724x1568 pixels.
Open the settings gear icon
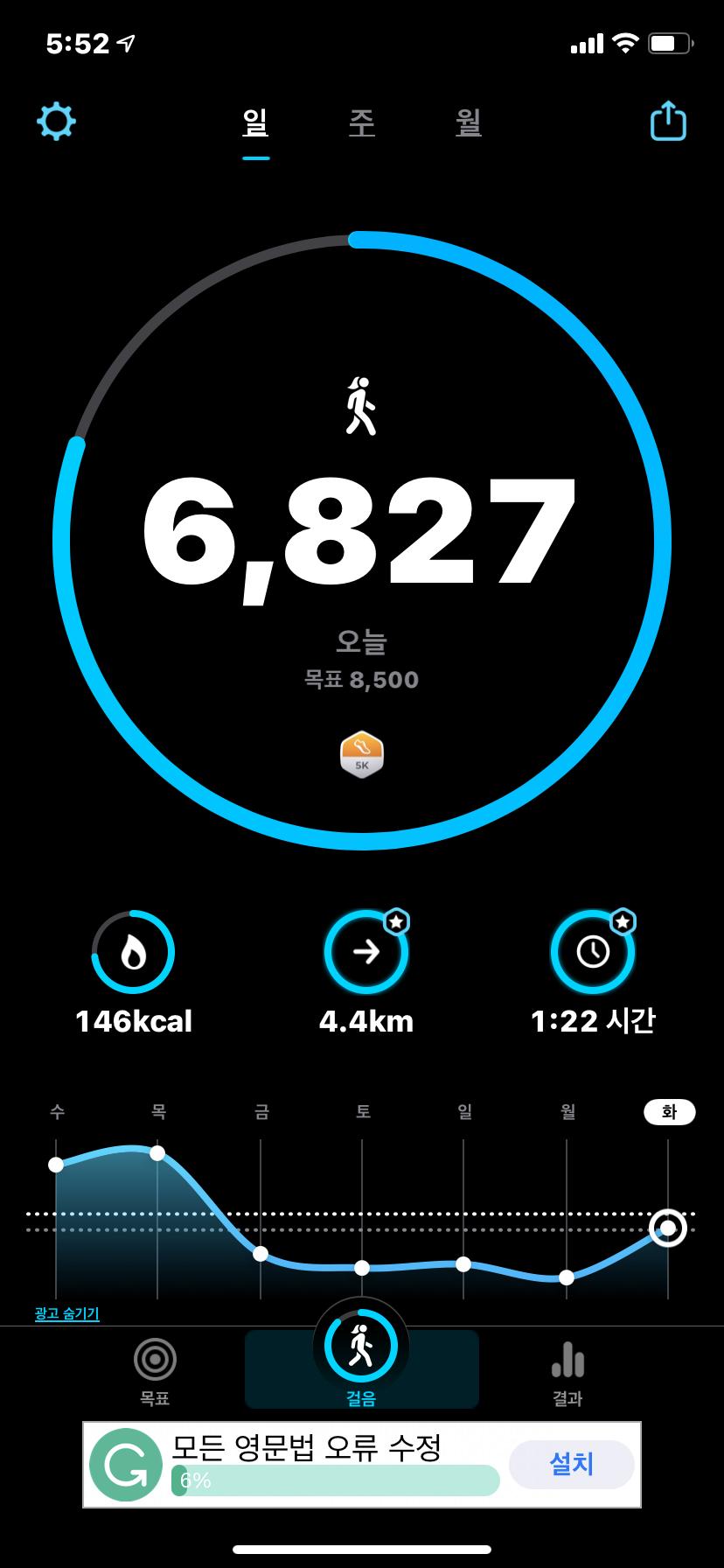click(x=56, y=122)
